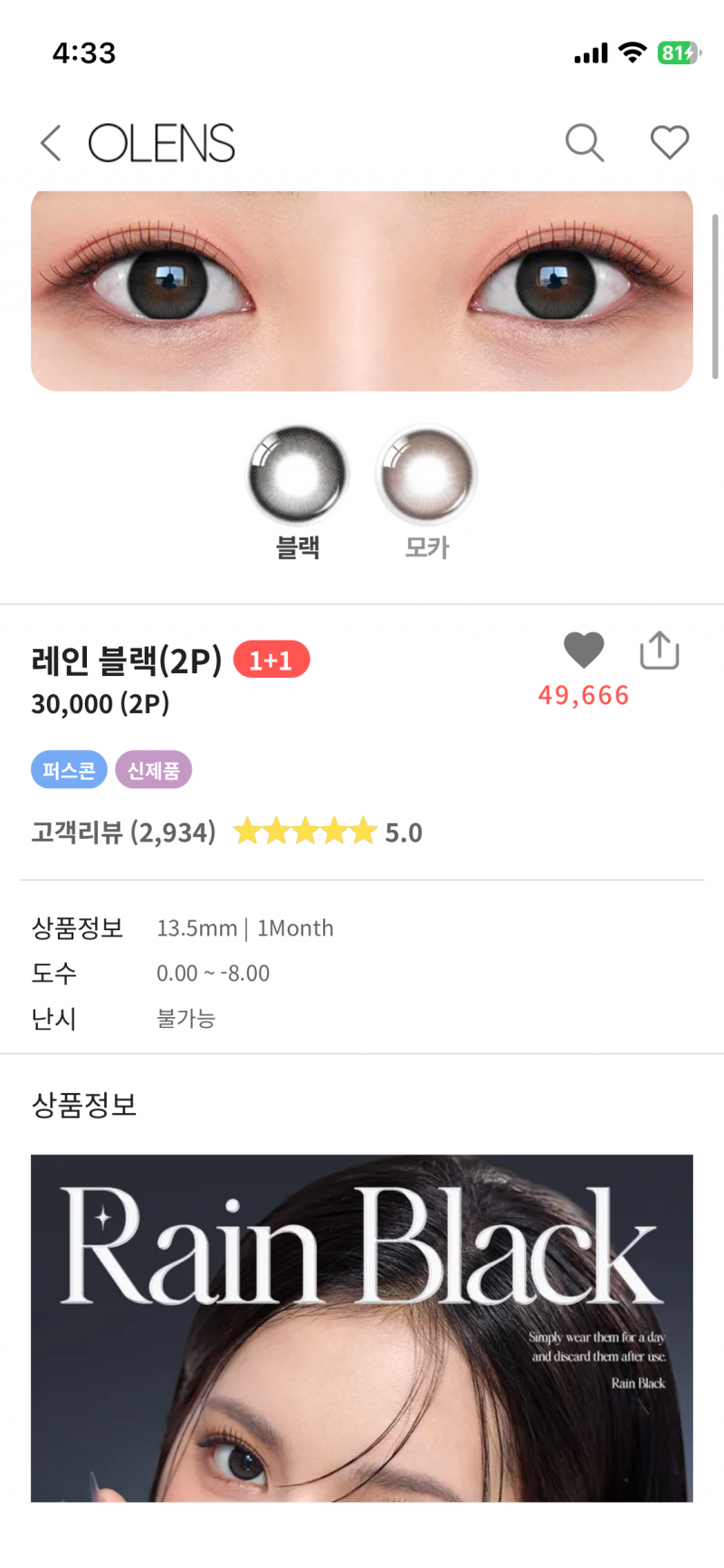This screenshot has width=724, height=1568.
Task: Open the search icon in the header
Action: (584, 142)
